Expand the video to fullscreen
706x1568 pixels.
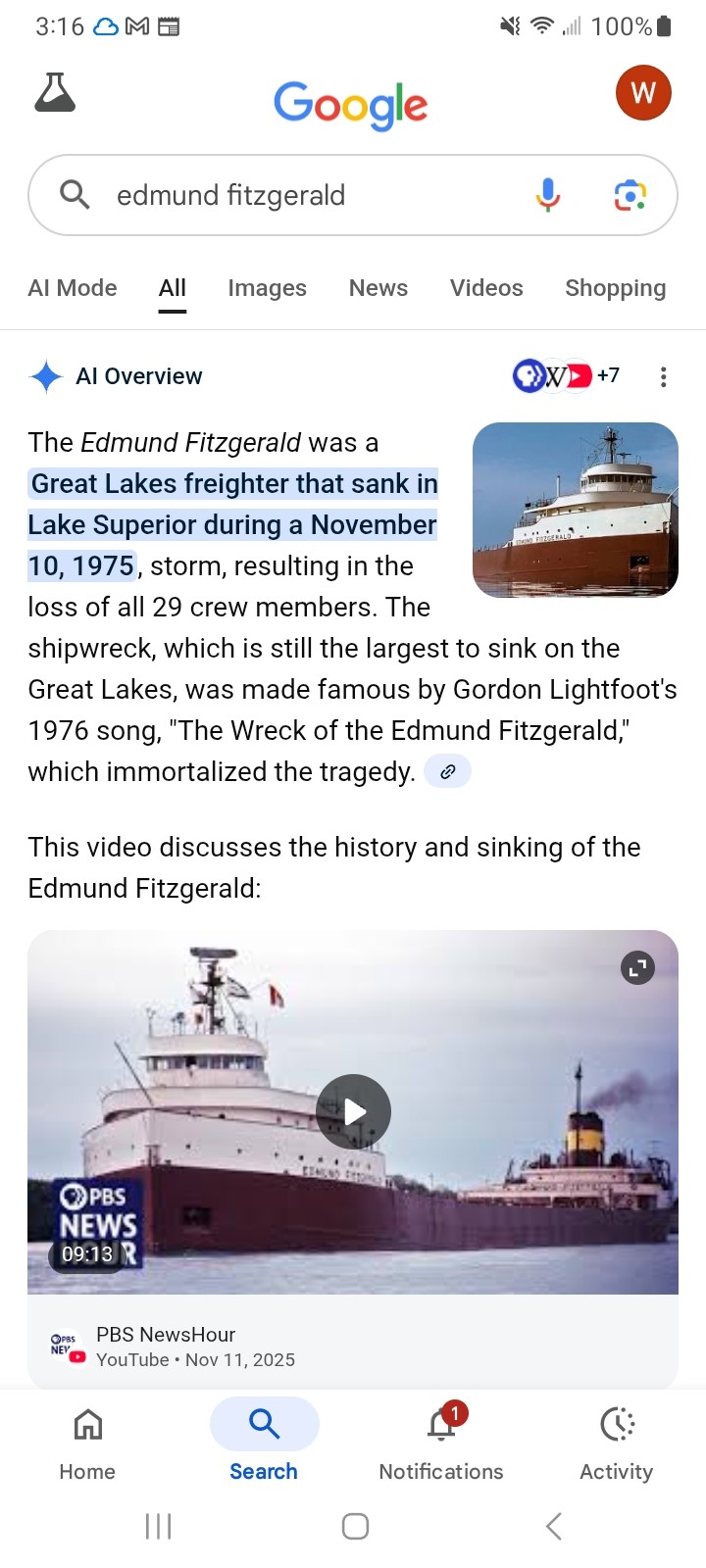[x=637, y=968]
